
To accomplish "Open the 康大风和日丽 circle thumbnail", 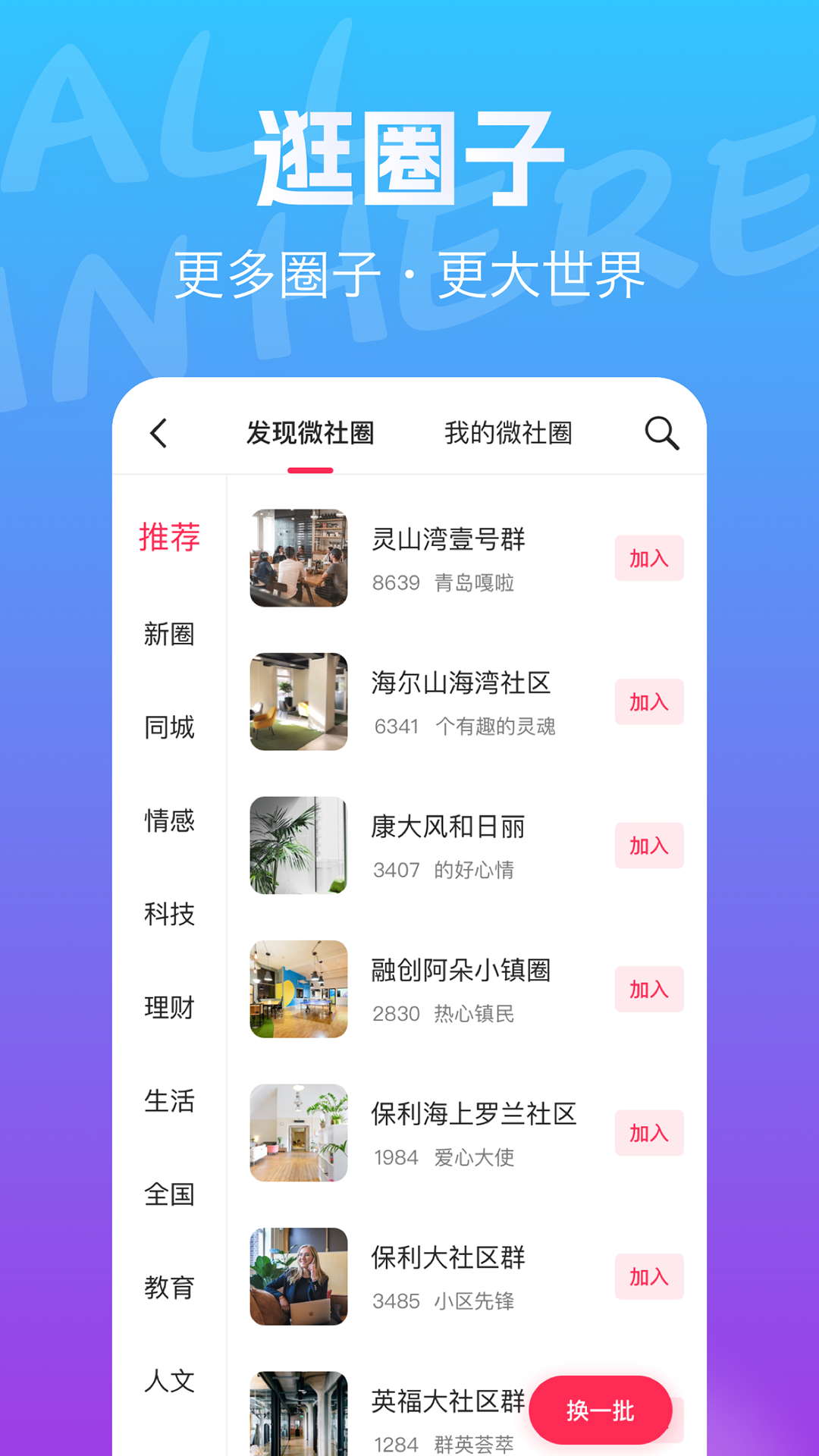I will 298,846.
